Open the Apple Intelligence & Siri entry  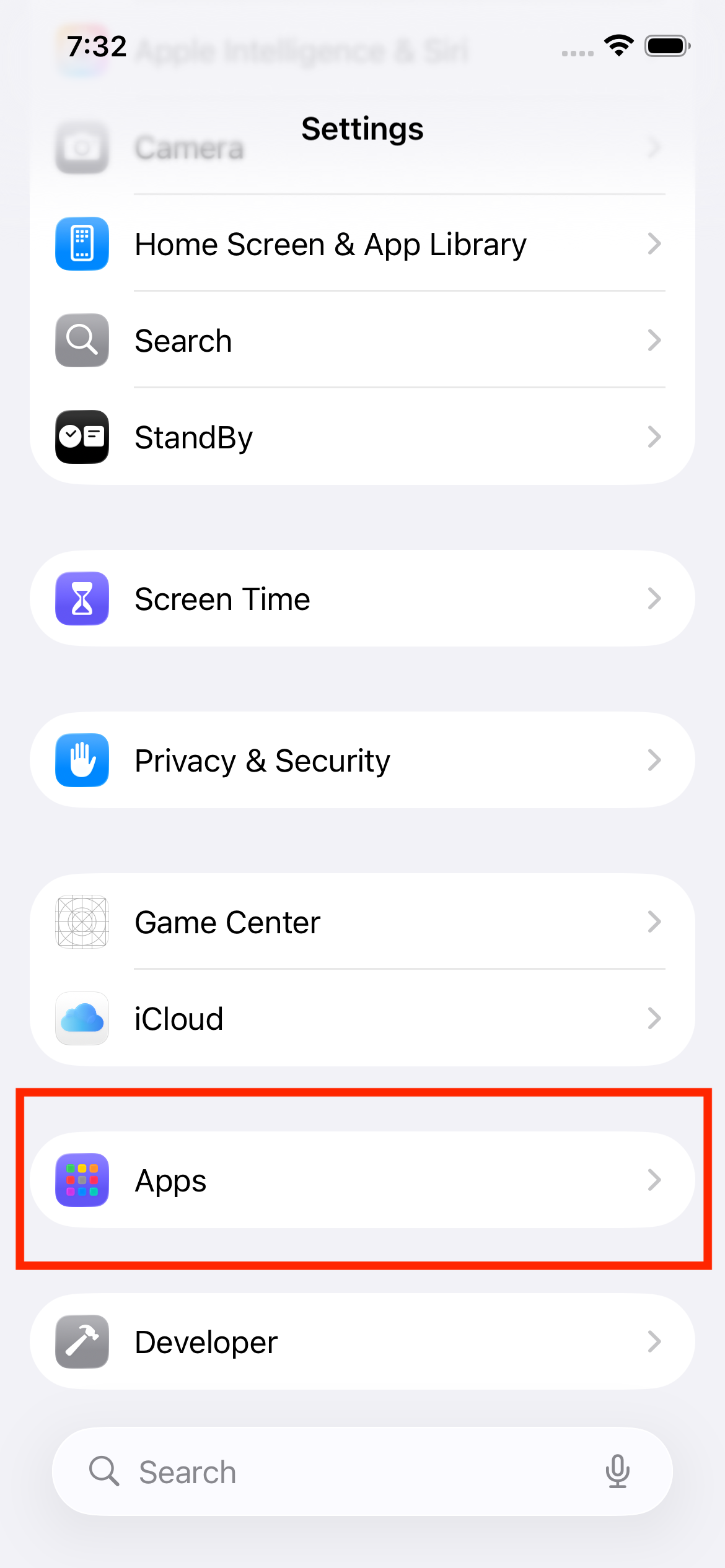362,51
